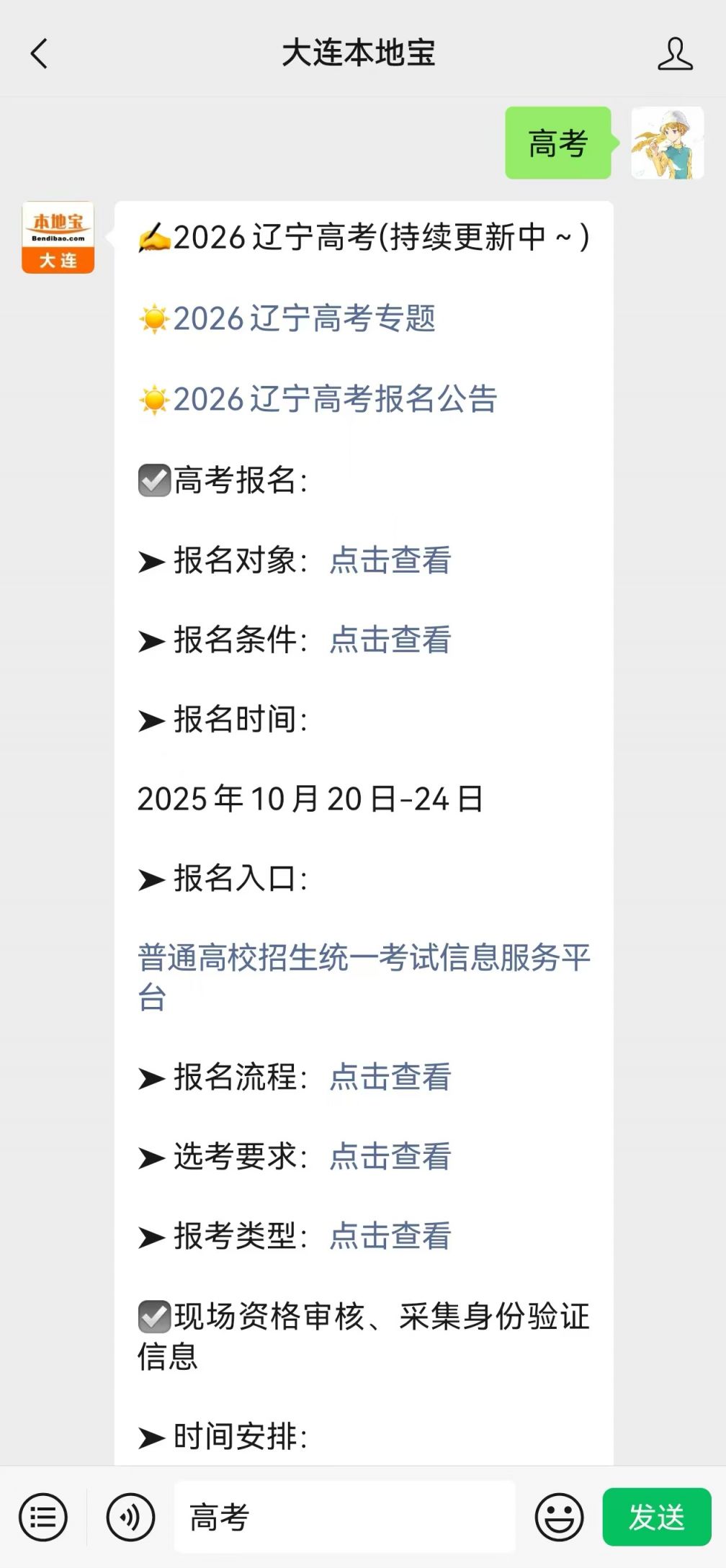
Task: View 点击查看 next to 选考要求
Action: 390,1156
